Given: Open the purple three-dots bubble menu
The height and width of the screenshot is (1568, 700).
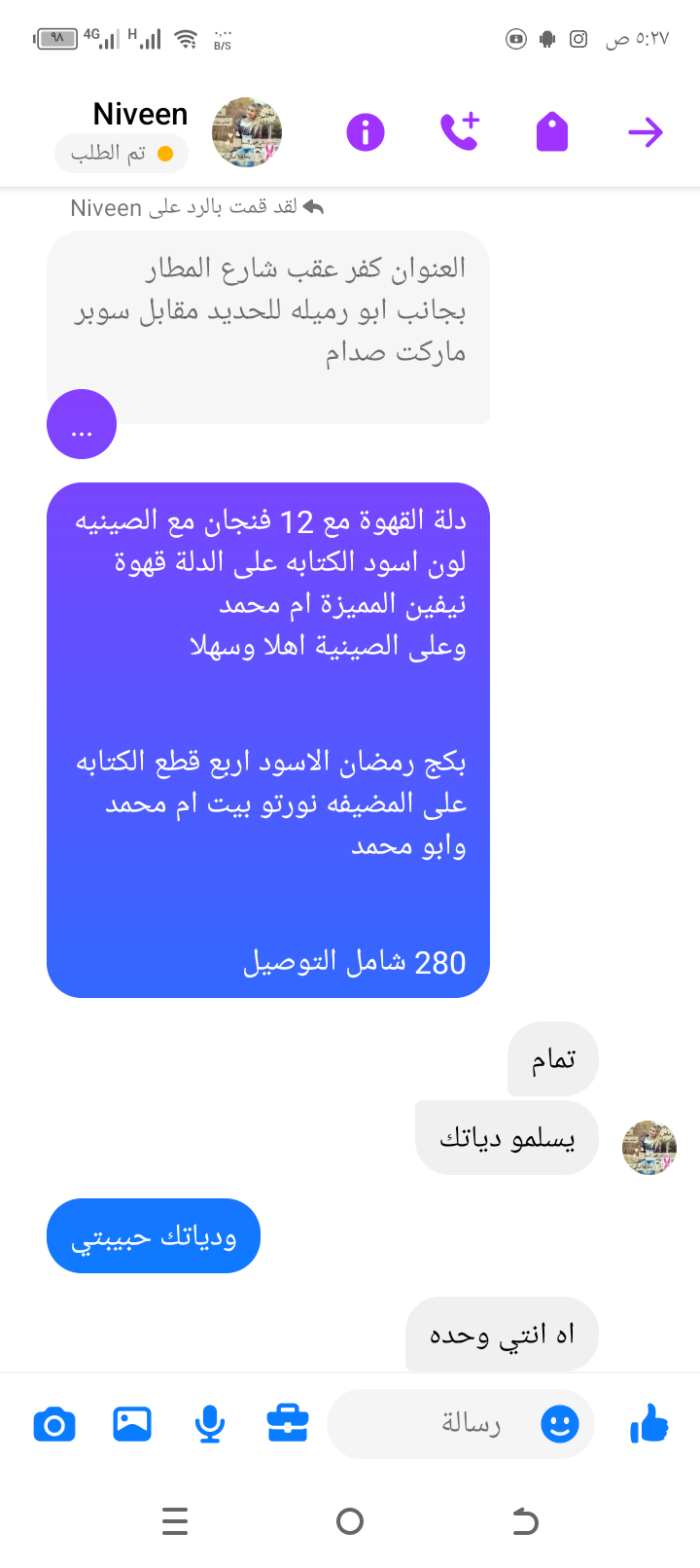Looking at the screenshot, I should pos(82,424).
